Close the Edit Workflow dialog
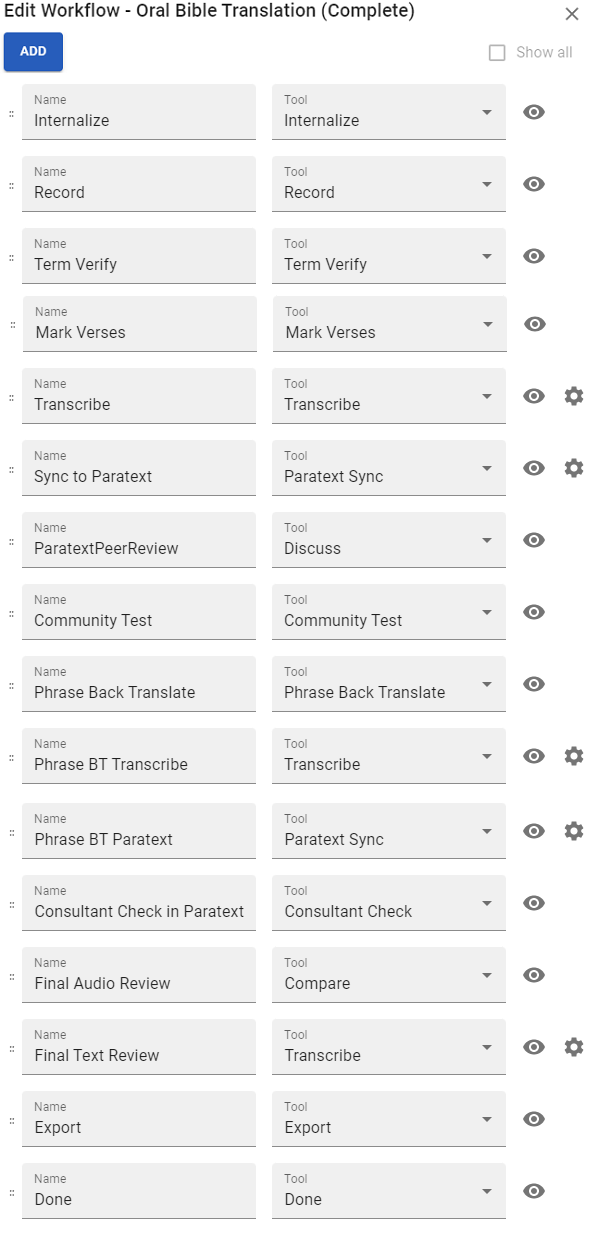The width and height of the screenshot is (602, 1236). coord(572,14)
